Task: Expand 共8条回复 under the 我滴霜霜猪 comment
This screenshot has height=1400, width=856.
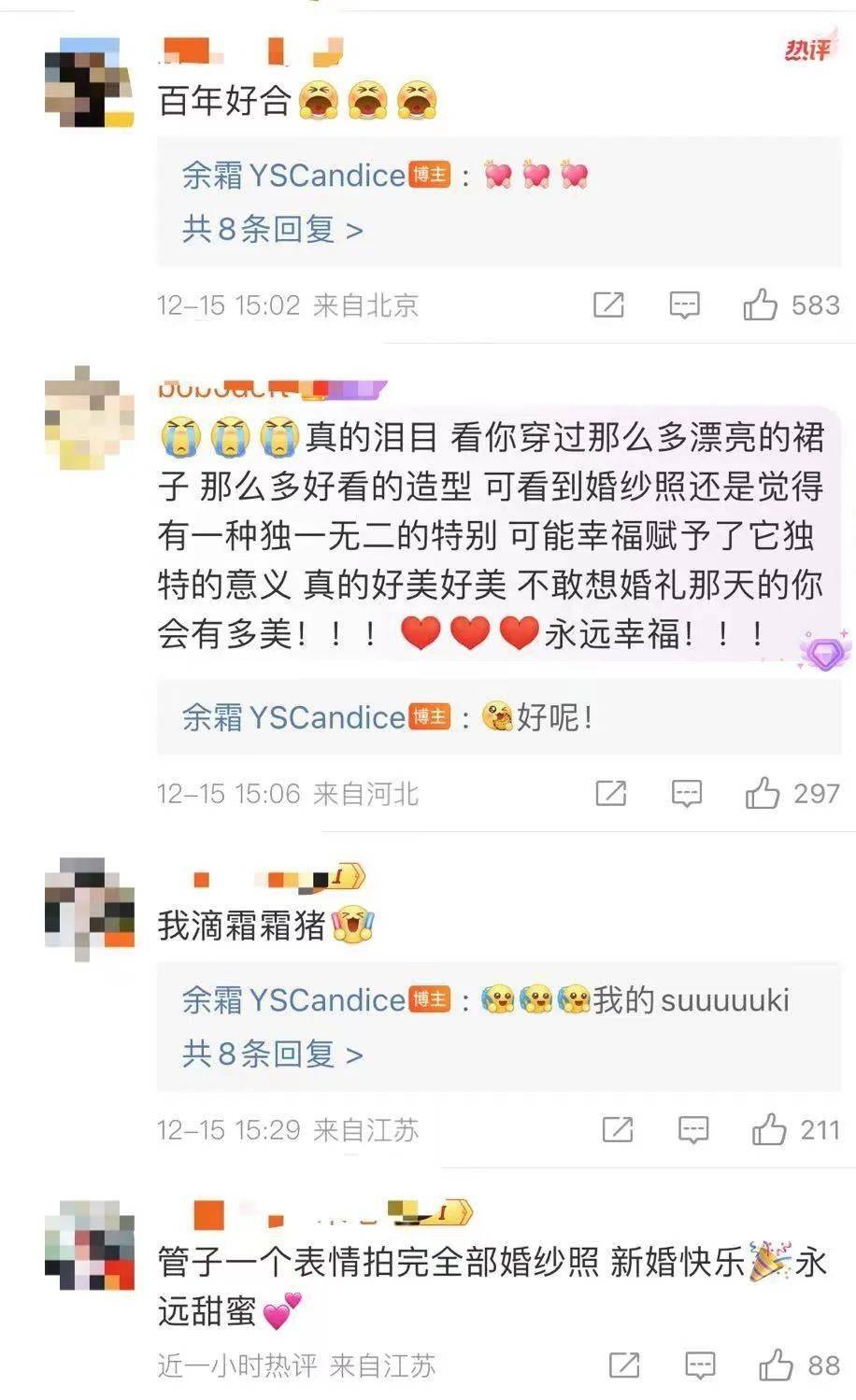Action: tap(272, 1054)
